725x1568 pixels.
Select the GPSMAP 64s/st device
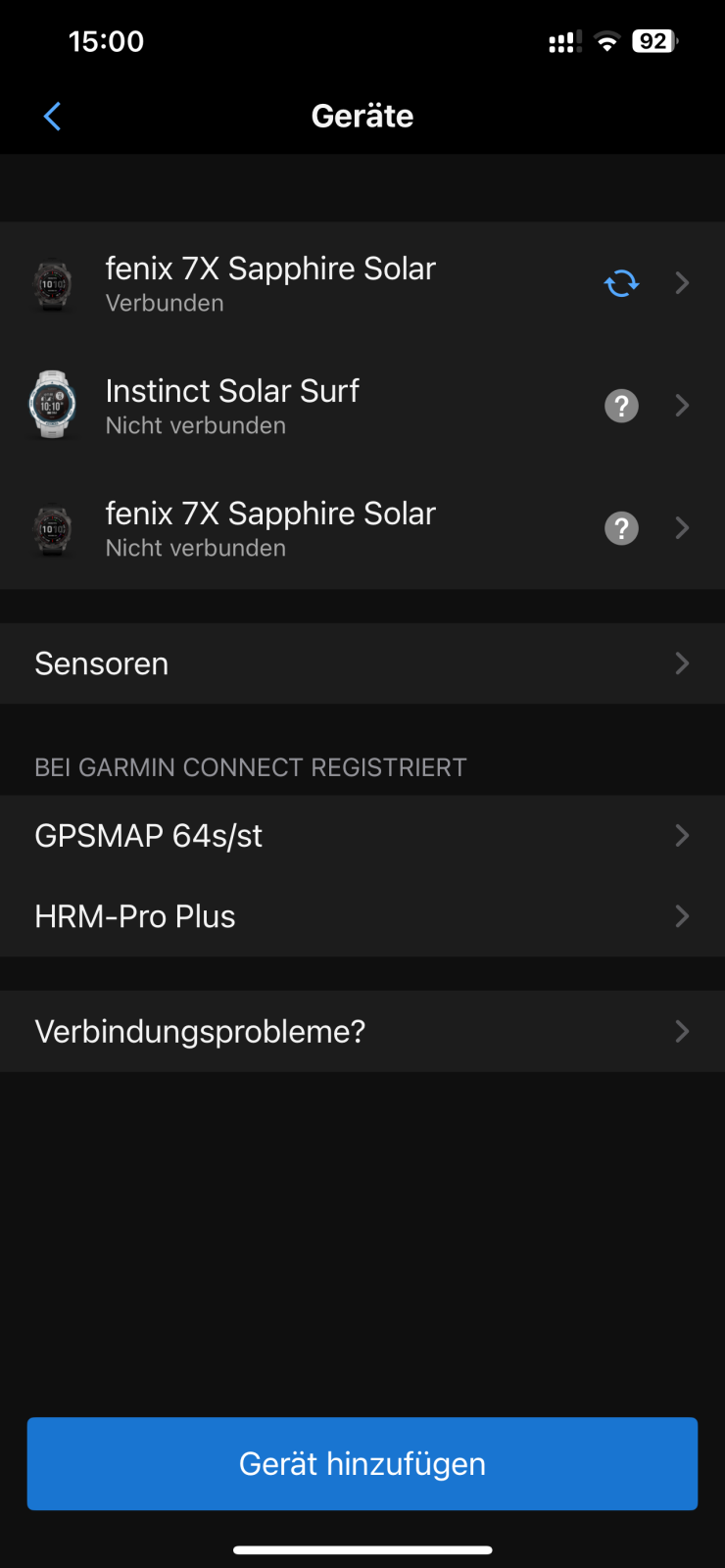coord(362,836)
